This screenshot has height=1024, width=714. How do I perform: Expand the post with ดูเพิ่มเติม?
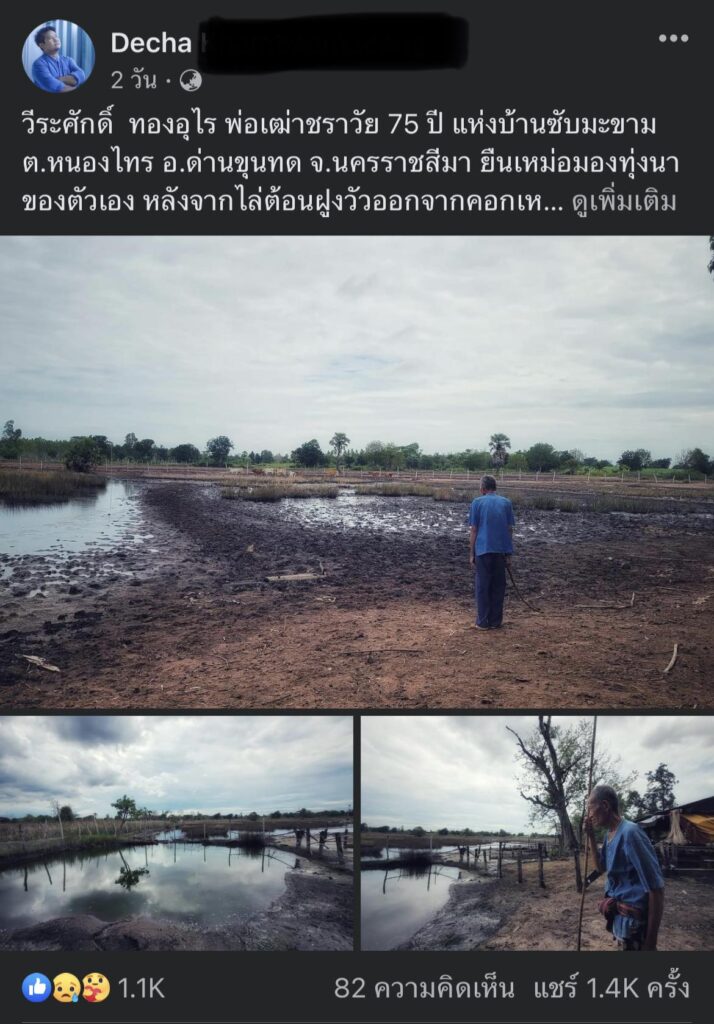coord(624,201)
